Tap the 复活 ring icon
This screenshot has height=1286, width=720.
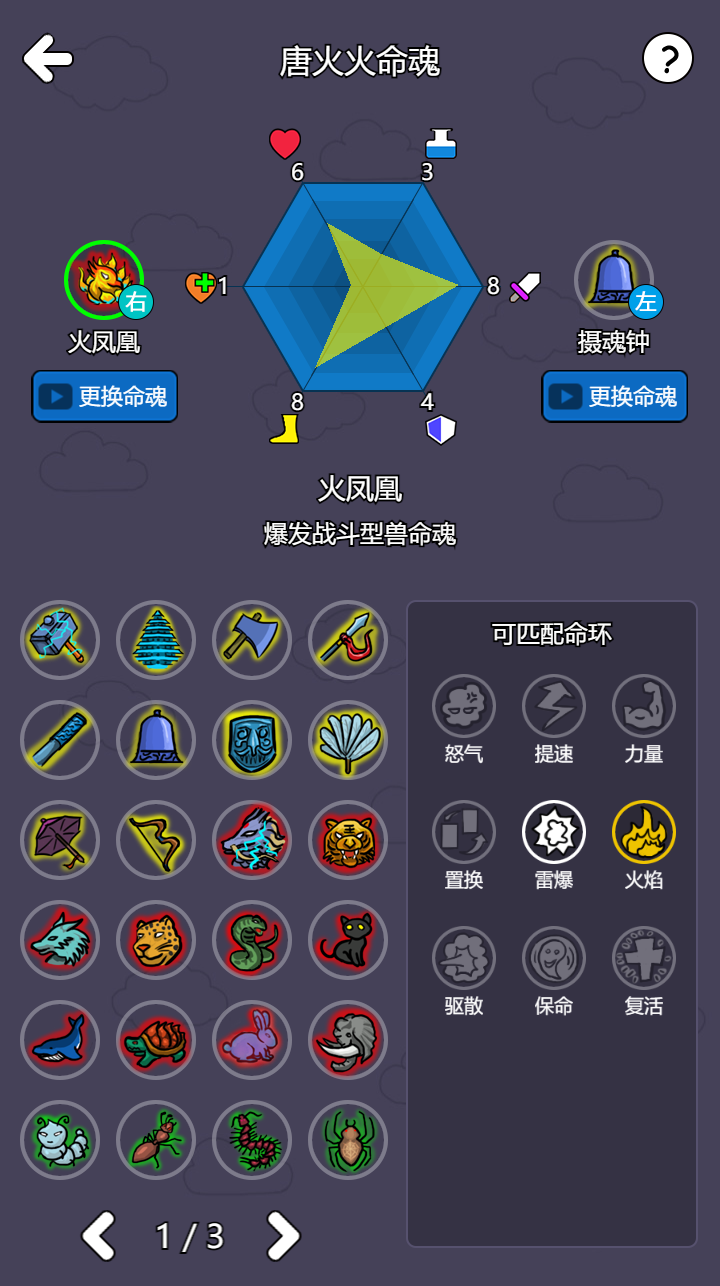click(x=644, y=958)
